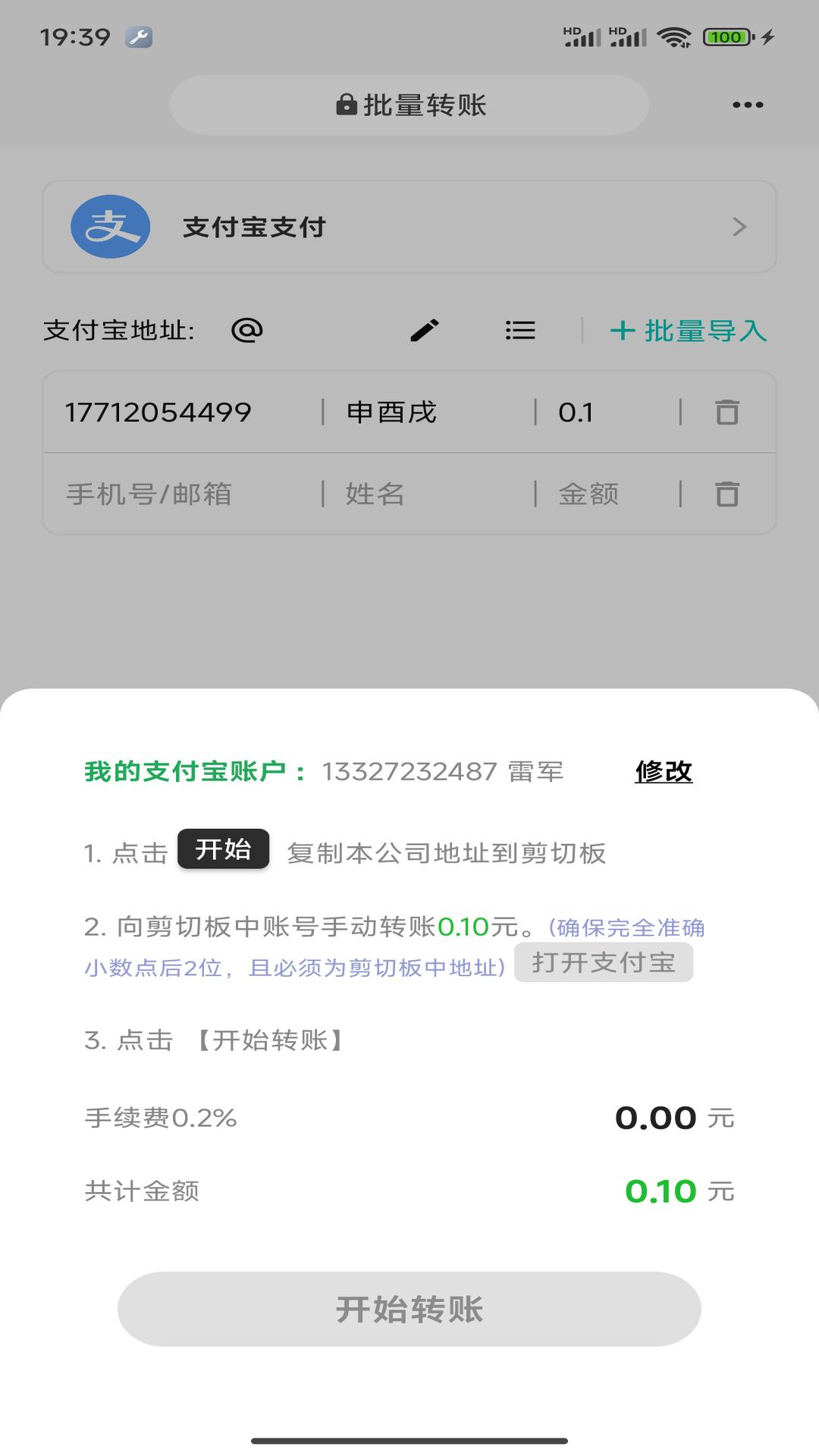Click the trash icon on the empty row

(726, 494)
